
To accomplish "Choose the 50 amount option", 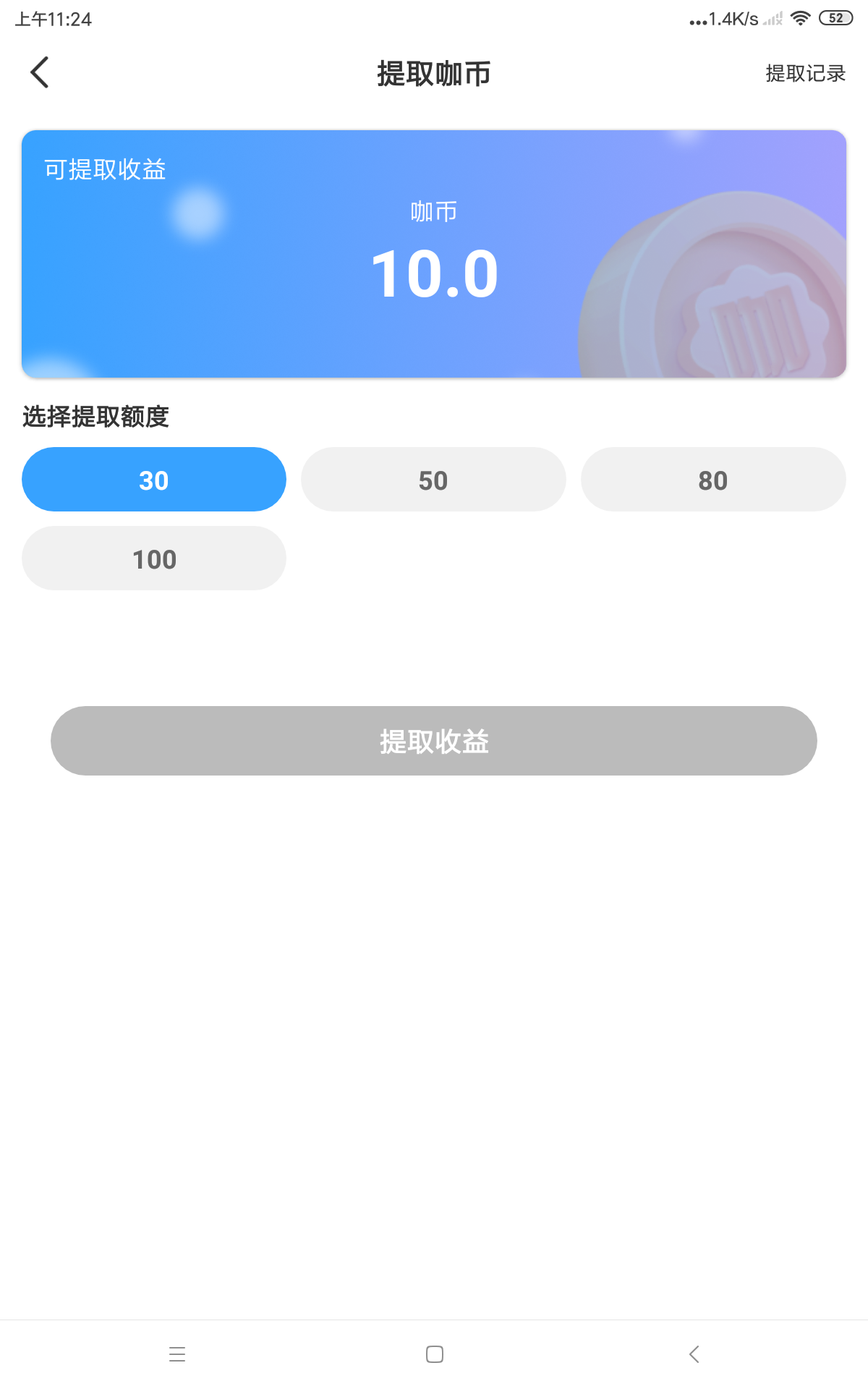I will 433,480.
